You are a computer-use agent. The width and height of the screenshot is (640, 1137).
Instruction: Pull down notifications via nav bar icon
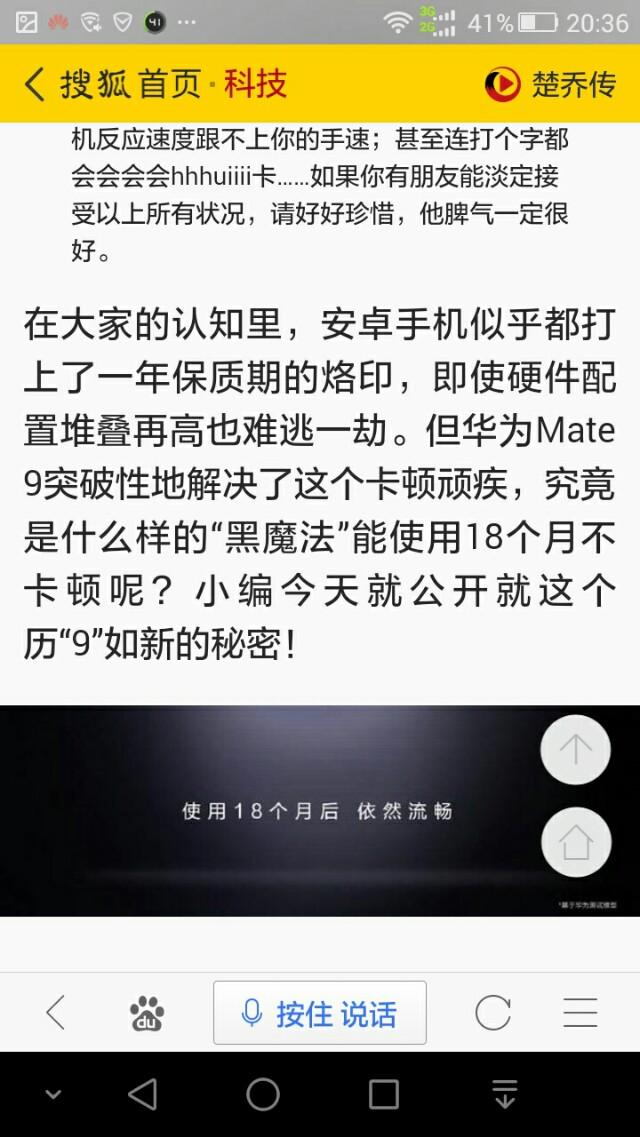click(x=504, y=1094)
